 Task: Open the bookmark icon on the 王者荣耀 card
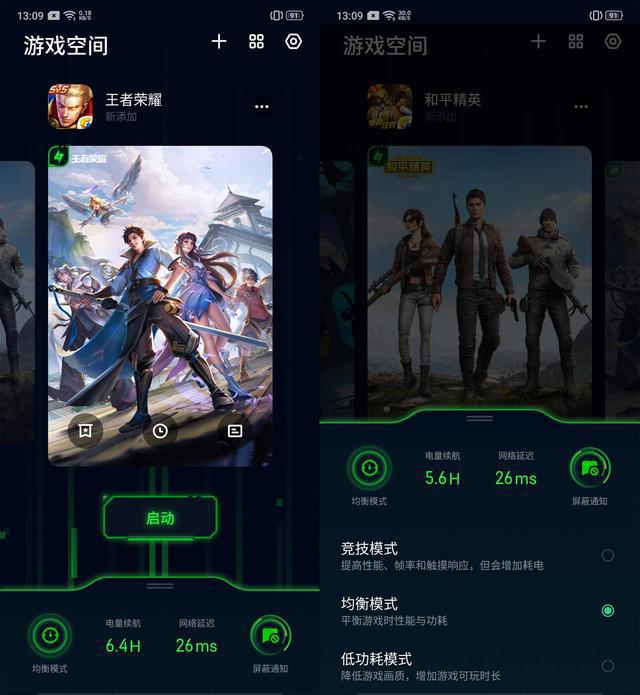coord(85,431)
